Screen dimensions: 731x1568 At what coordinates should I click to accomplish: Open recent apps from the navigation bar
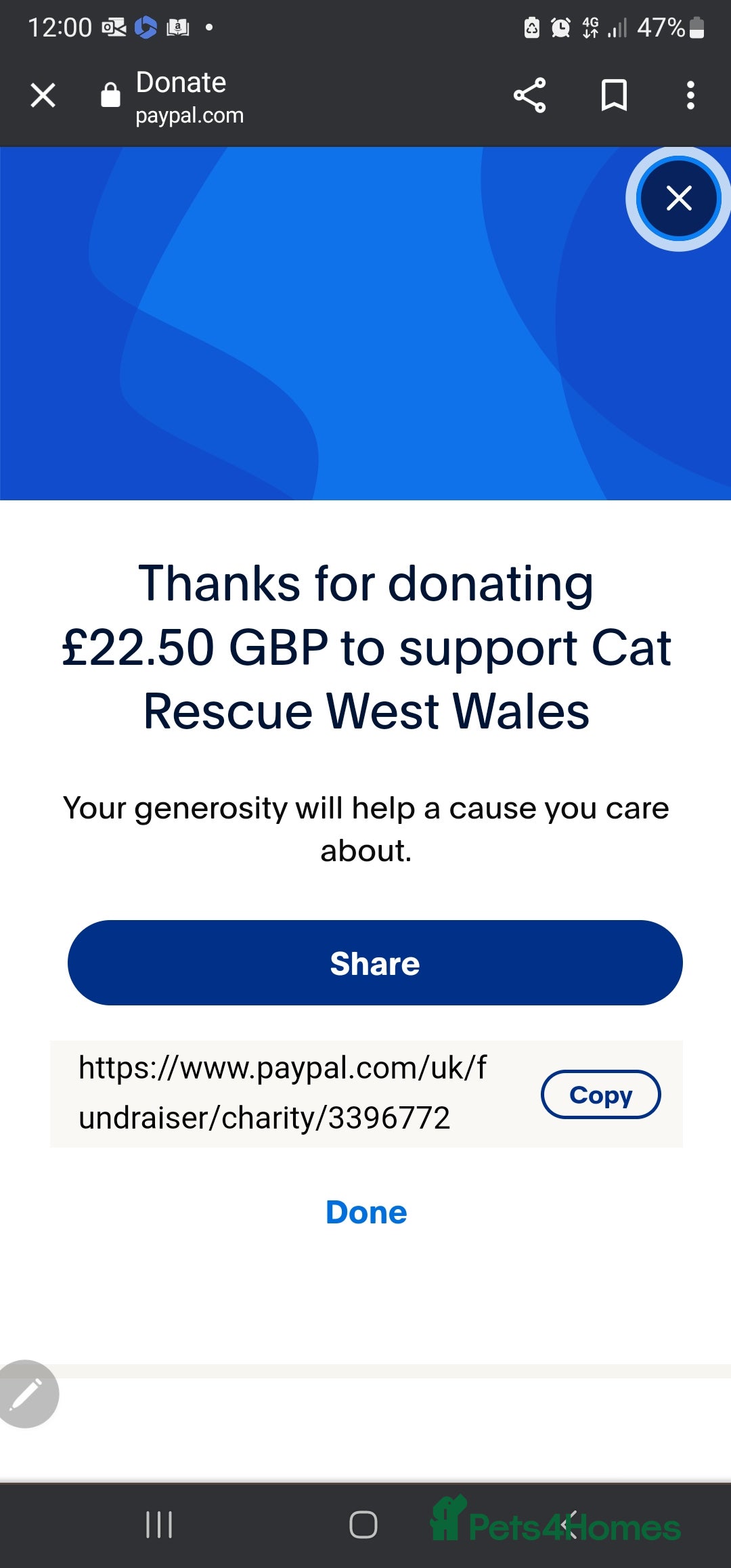coord(159,1525)
